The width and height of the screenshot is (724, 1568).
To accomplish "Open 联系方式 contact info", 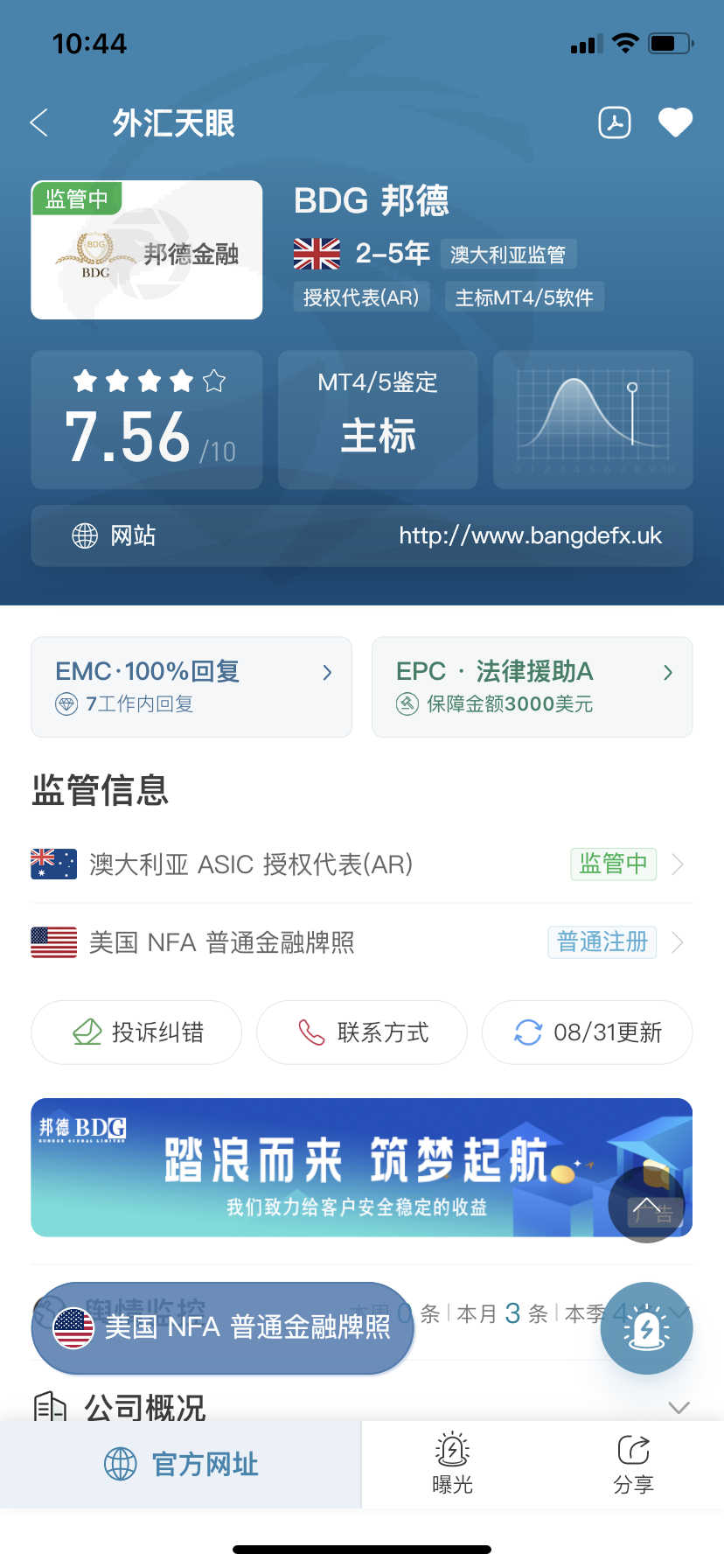I will pyautogui.click(x=362, y=1032).
